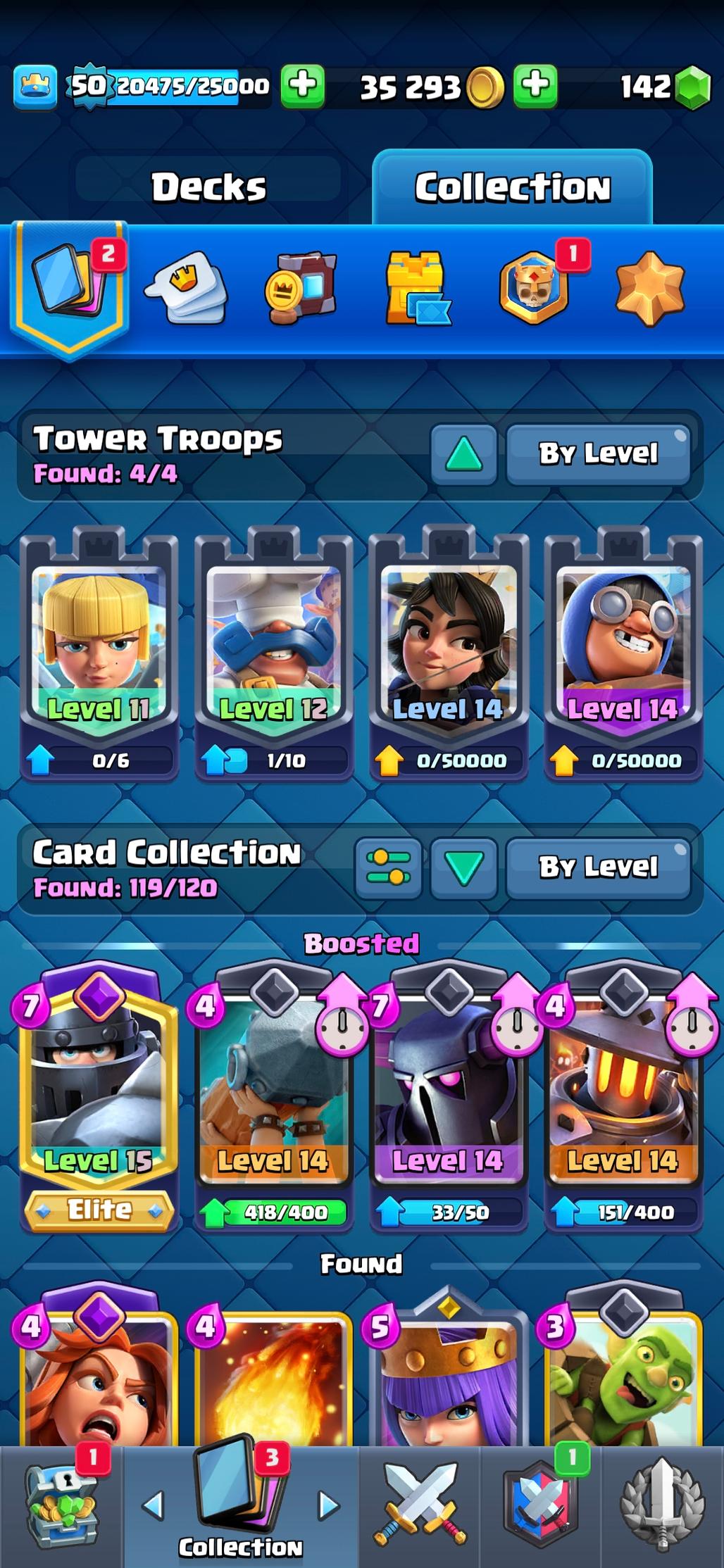
Task: Open the emotes collection icon
Action: pos(186,289)
